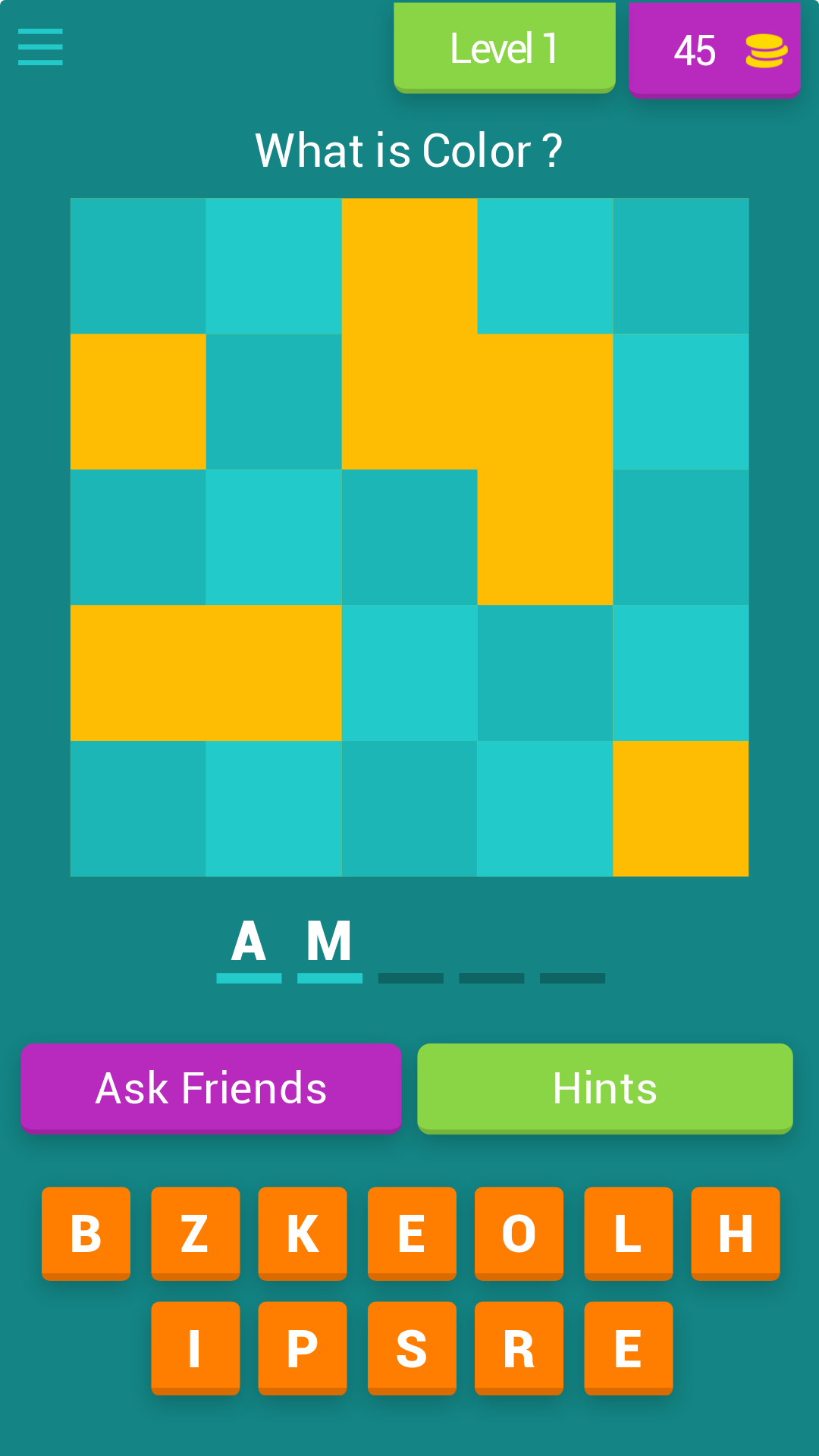The height and width of the screenshot is (1456, 819).
Task: Tap the letter O tile
Action: click(519, 1233)
